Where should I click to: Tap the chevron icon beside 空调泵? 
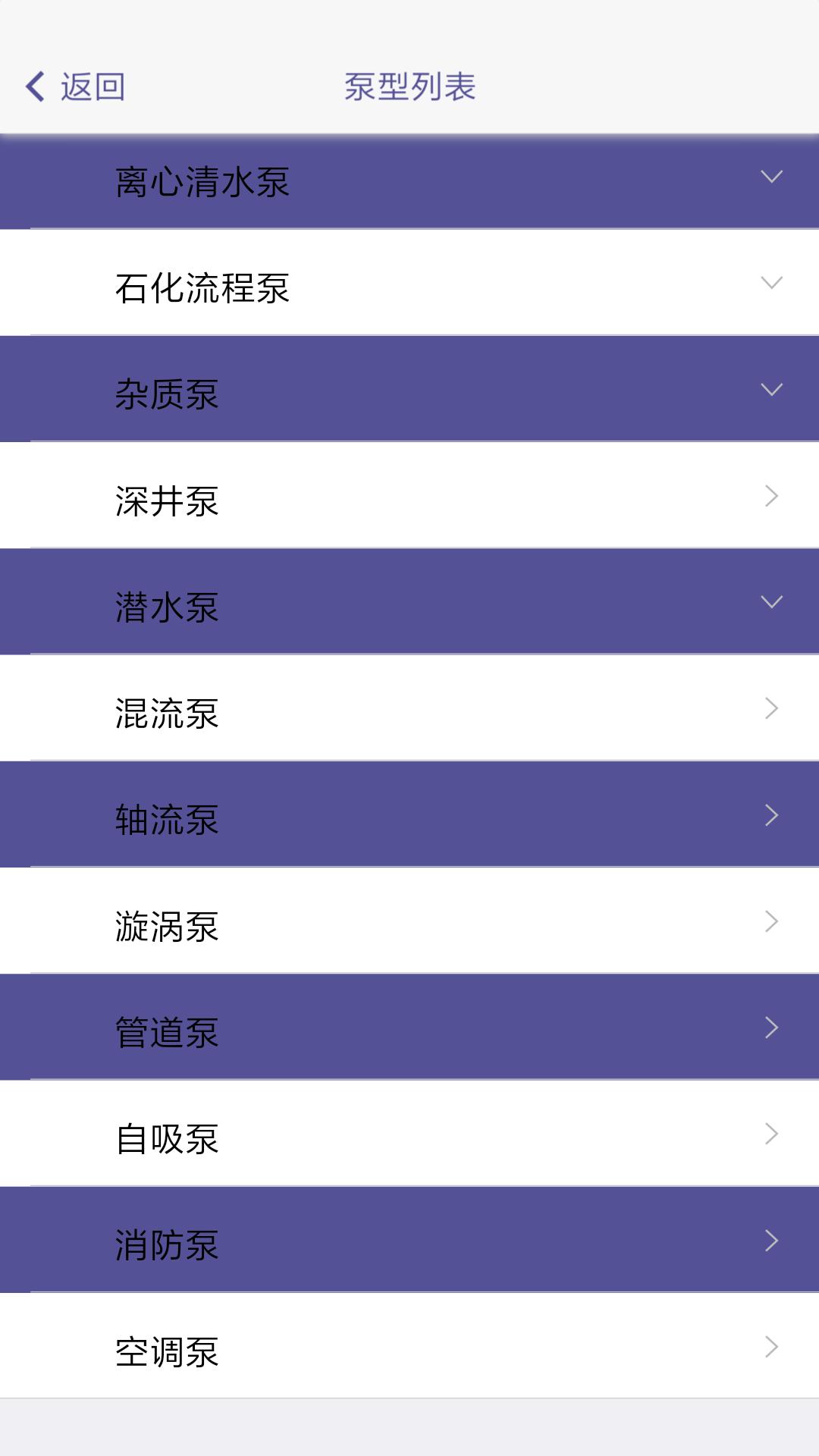pos(772,1345)
